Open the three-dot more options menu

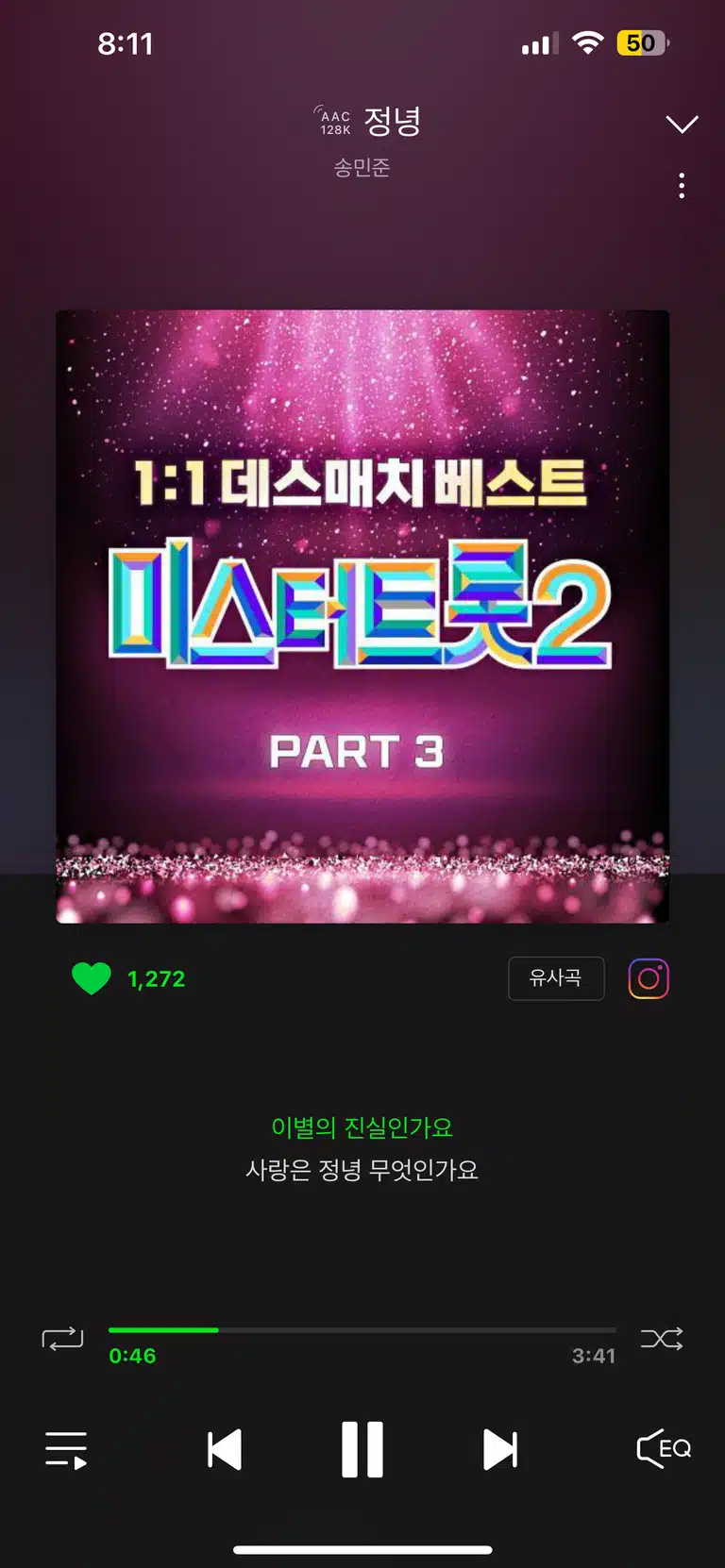[x=682, y=185]
